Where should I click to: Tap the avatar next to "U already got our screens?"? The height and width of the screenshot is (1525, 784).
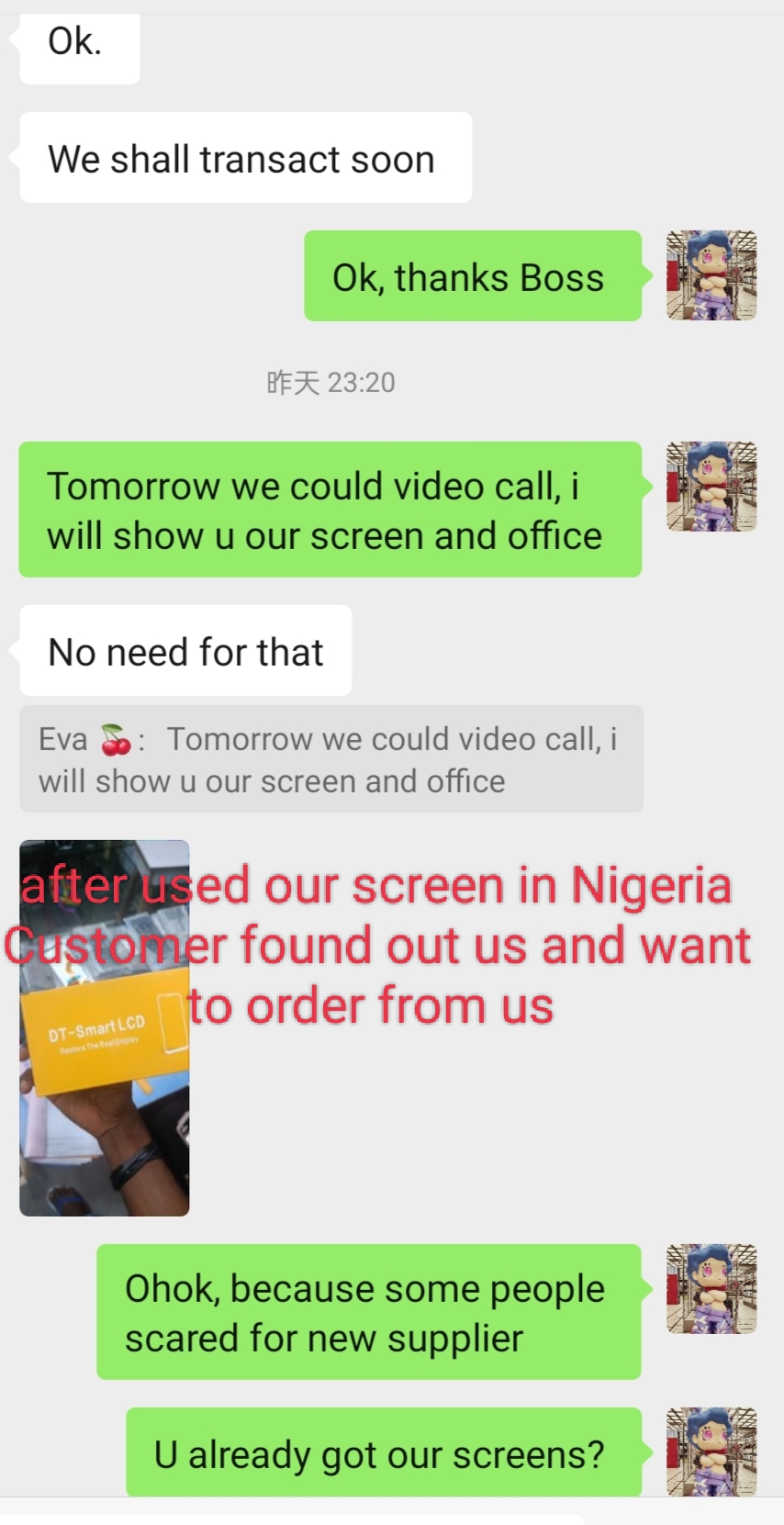(x=711, y=1452)
